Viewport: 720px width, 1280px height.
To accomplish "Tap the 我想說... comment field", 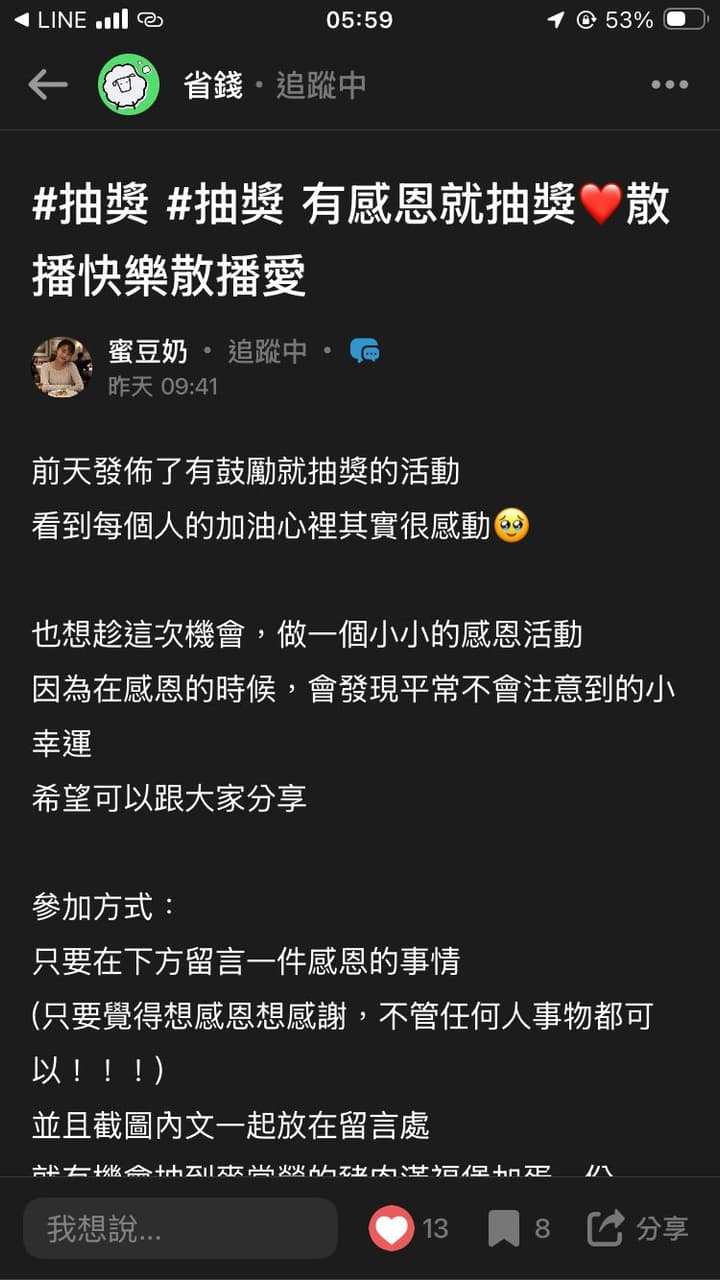I will click(180, 1228).
